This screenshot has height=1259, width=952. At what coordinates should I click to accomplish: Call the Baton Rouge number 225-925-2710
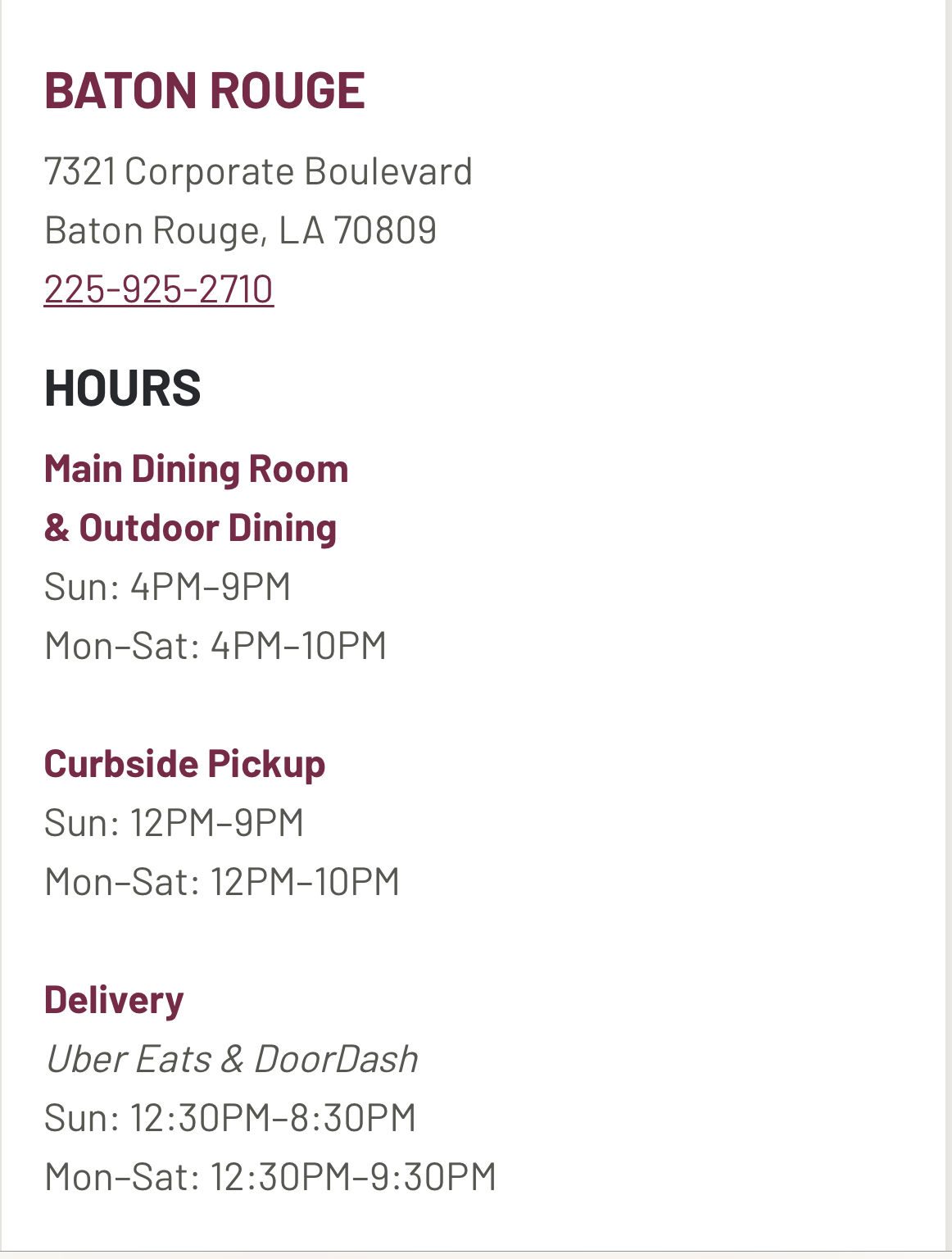pos(158,289)
